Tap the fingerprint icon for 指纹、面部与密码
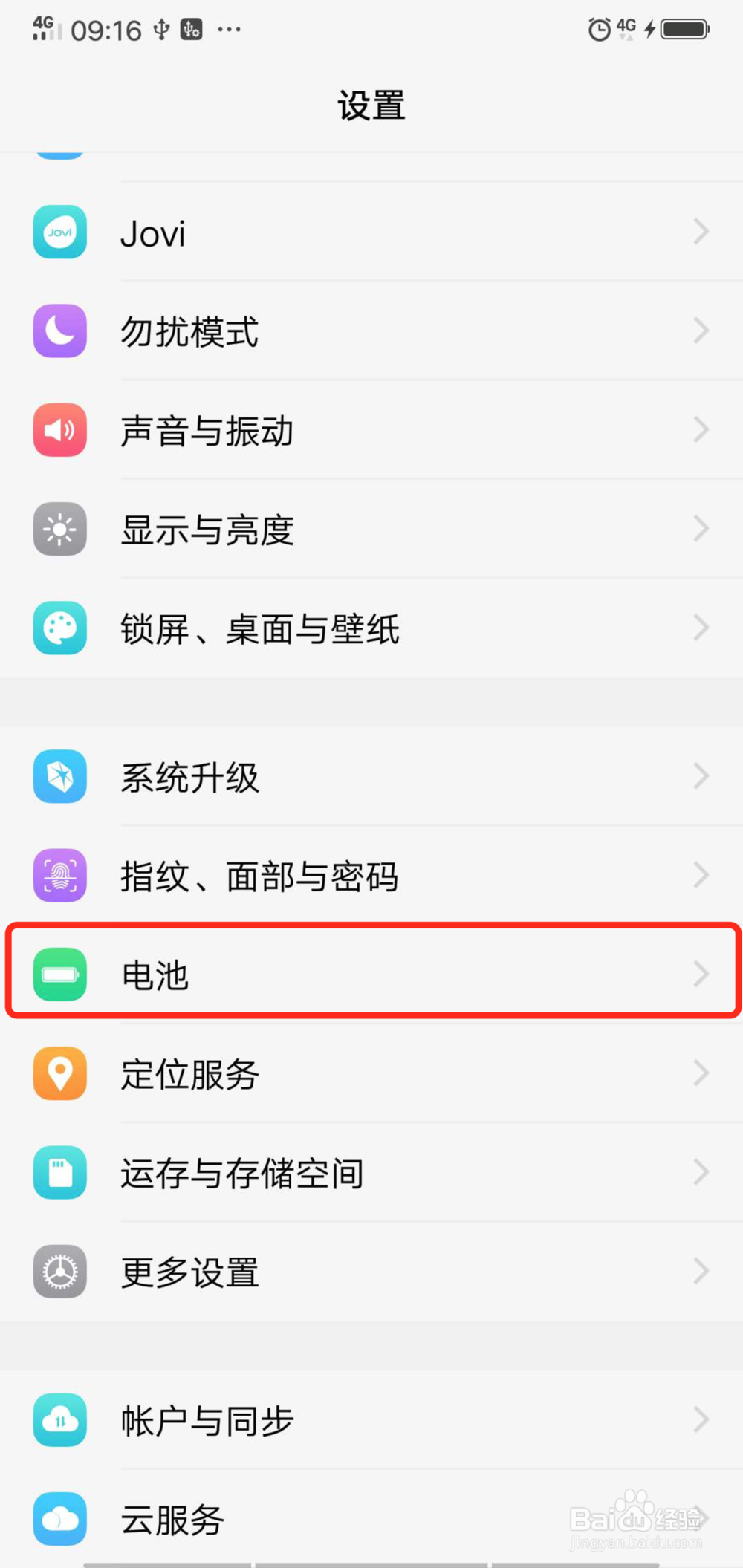The image size is (743, 1568). pyautogui.click(x=59, y=876)
